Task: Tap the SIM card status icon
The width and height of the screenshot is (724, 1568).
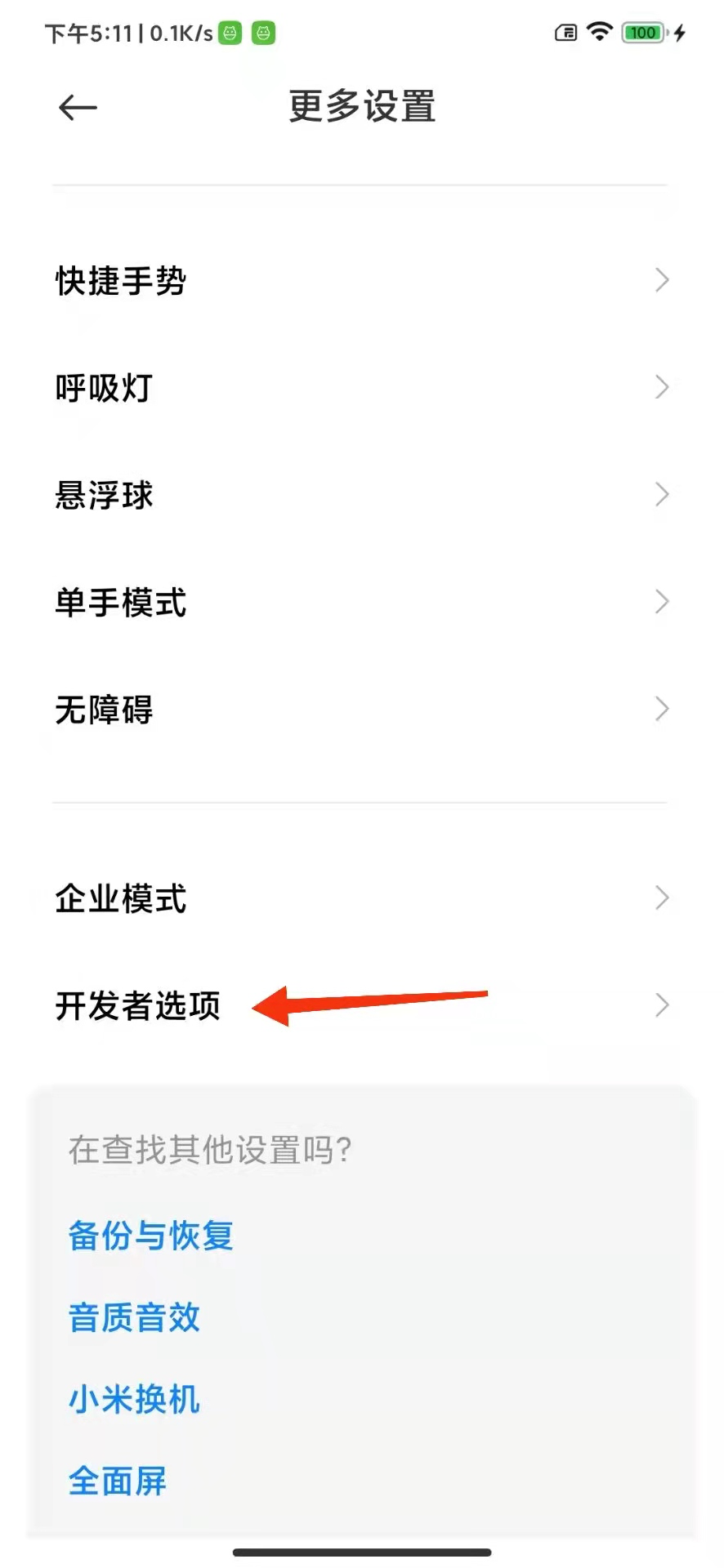Action: pyautogui.click(x=565, y=33)
